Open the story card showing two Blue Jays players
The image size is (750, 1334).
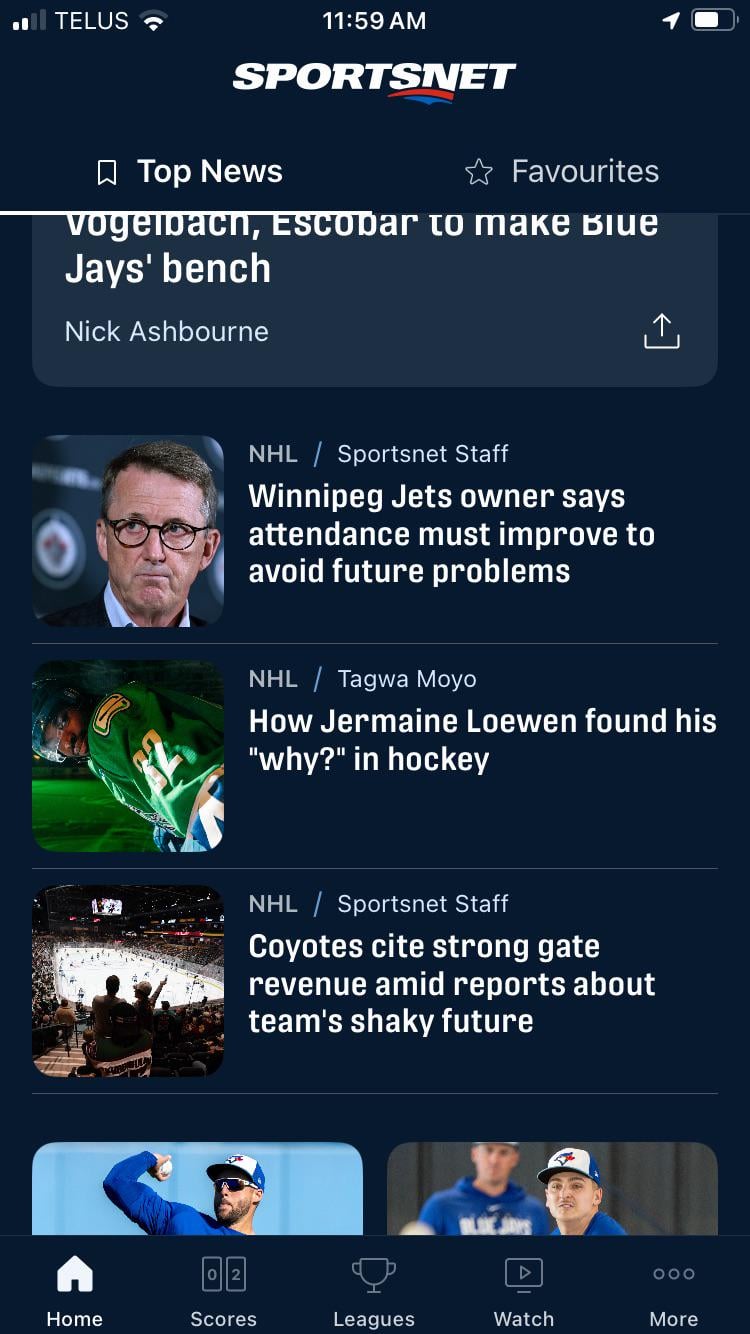552,1188
